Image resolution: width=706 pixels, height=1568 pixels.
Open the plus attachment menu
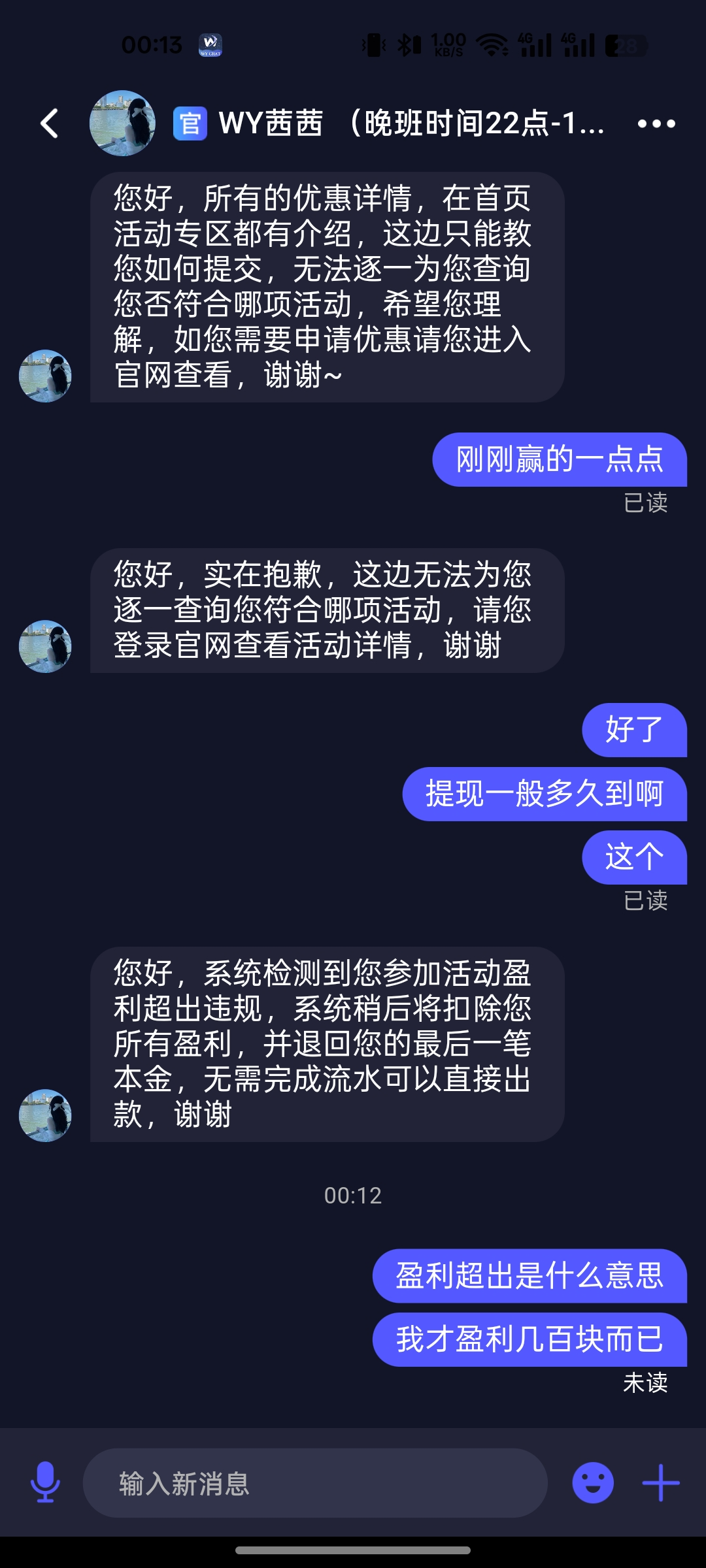pyautogui.click(x=660, y=1482)
